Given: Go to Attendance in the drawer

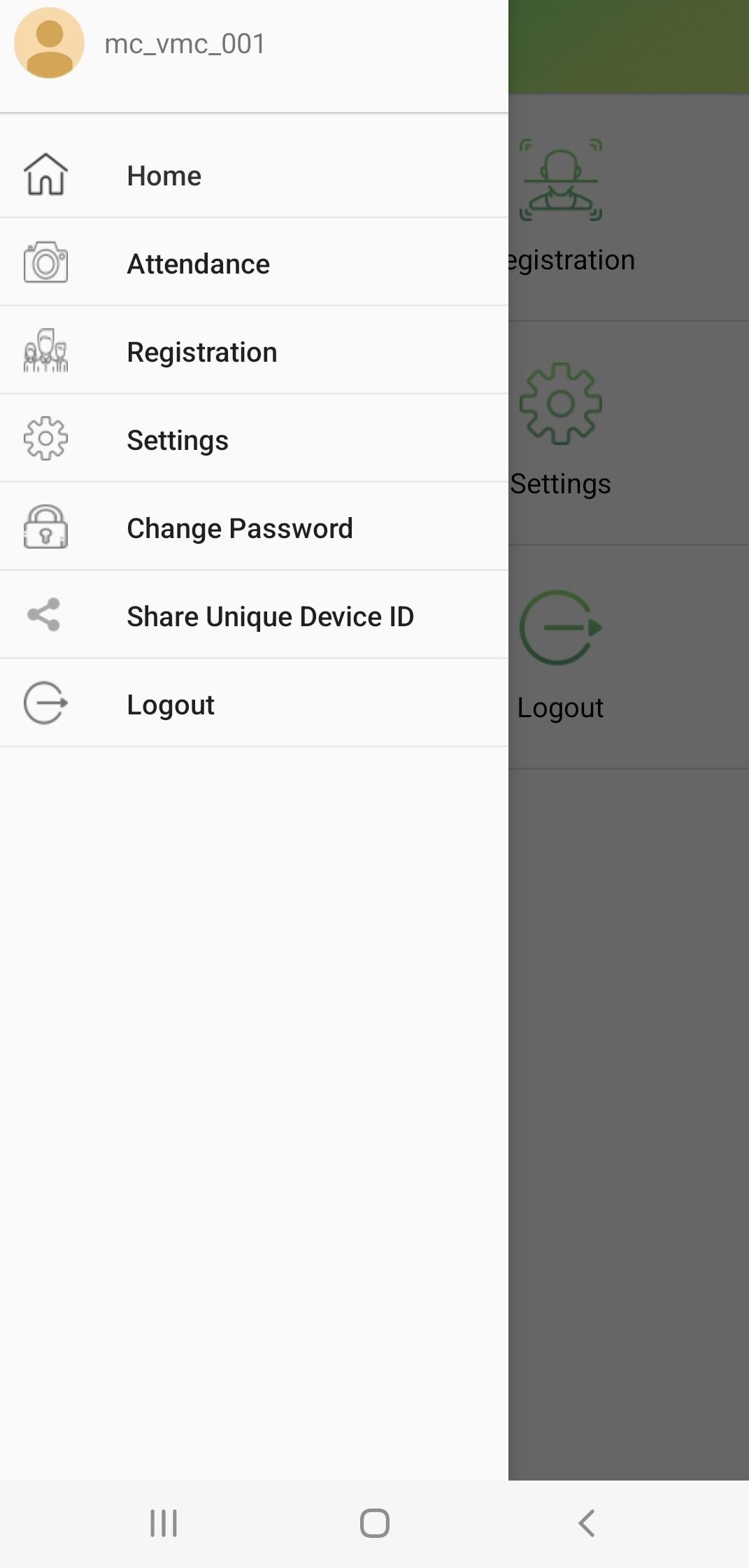Looking at the screenshot, I should point(254,263).
